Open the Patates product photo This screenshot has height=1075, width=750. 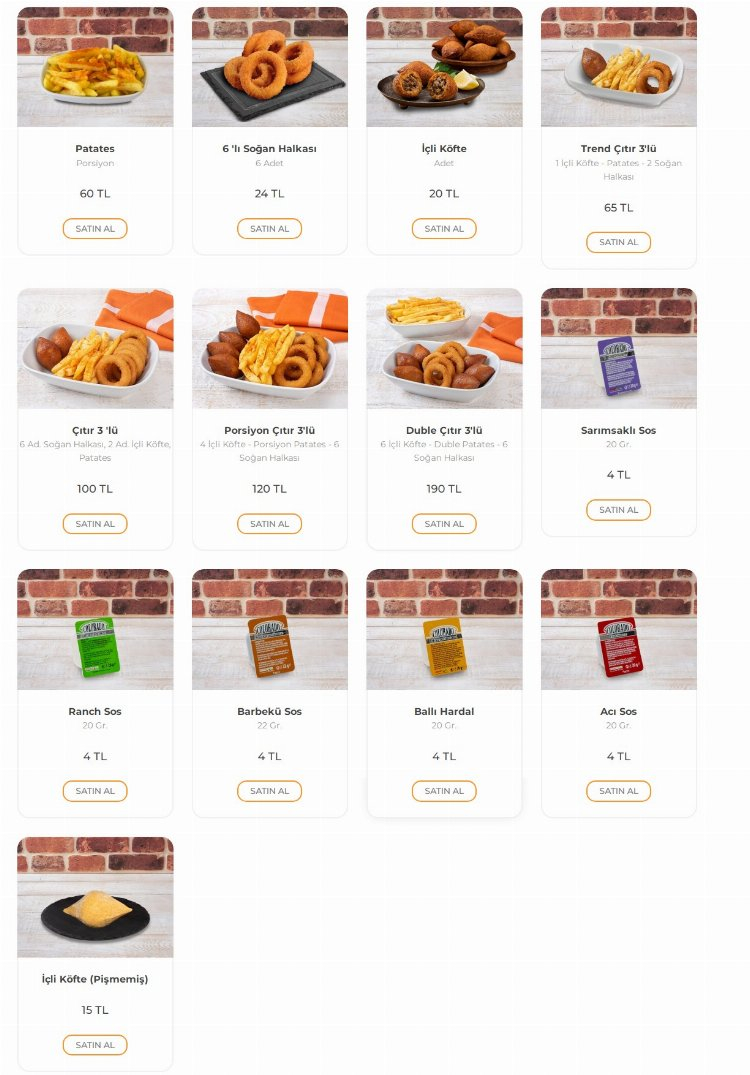click(x=95, y=67)
